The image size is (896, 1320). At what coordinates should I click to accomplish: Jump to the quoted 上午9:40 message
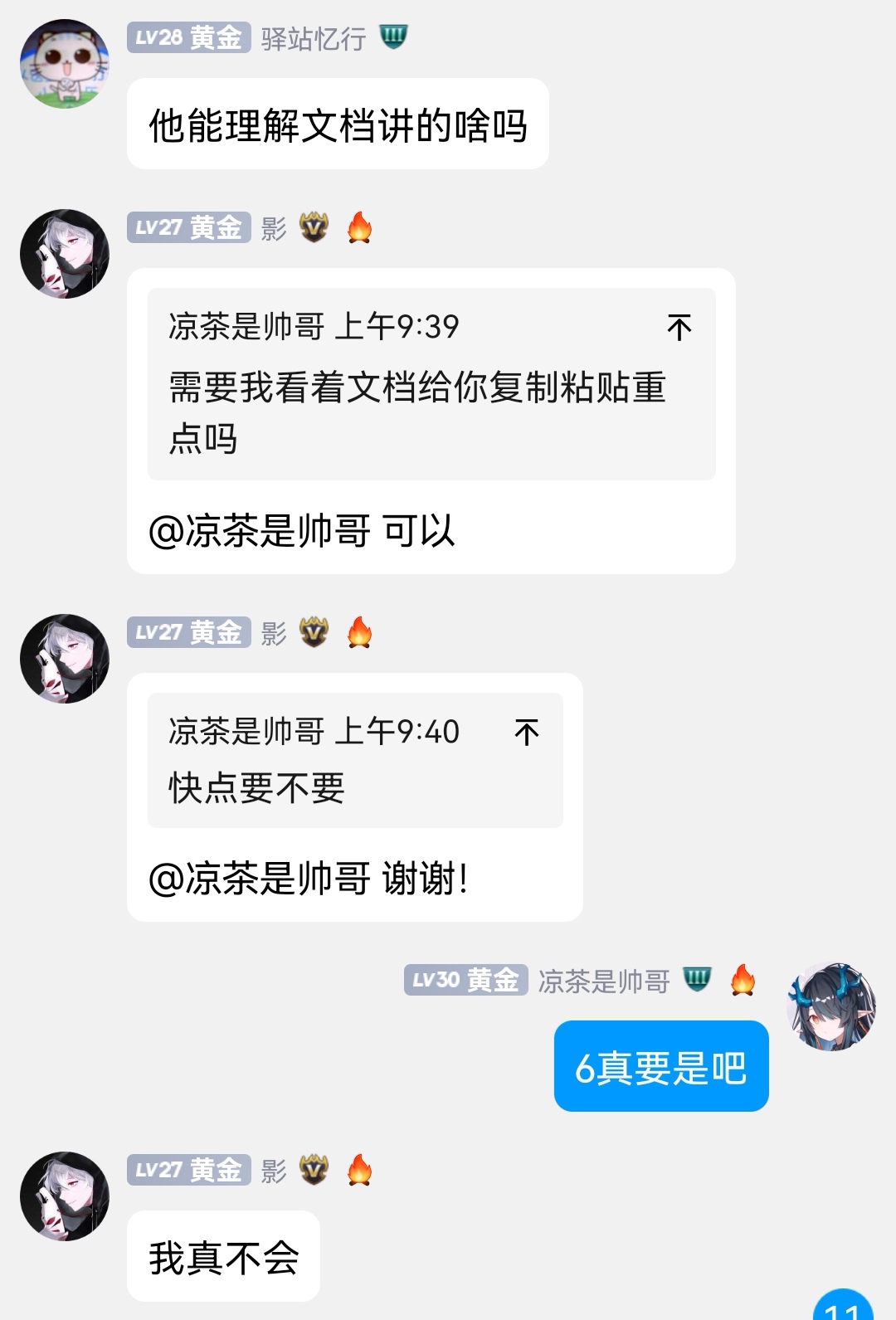point(526,733)
